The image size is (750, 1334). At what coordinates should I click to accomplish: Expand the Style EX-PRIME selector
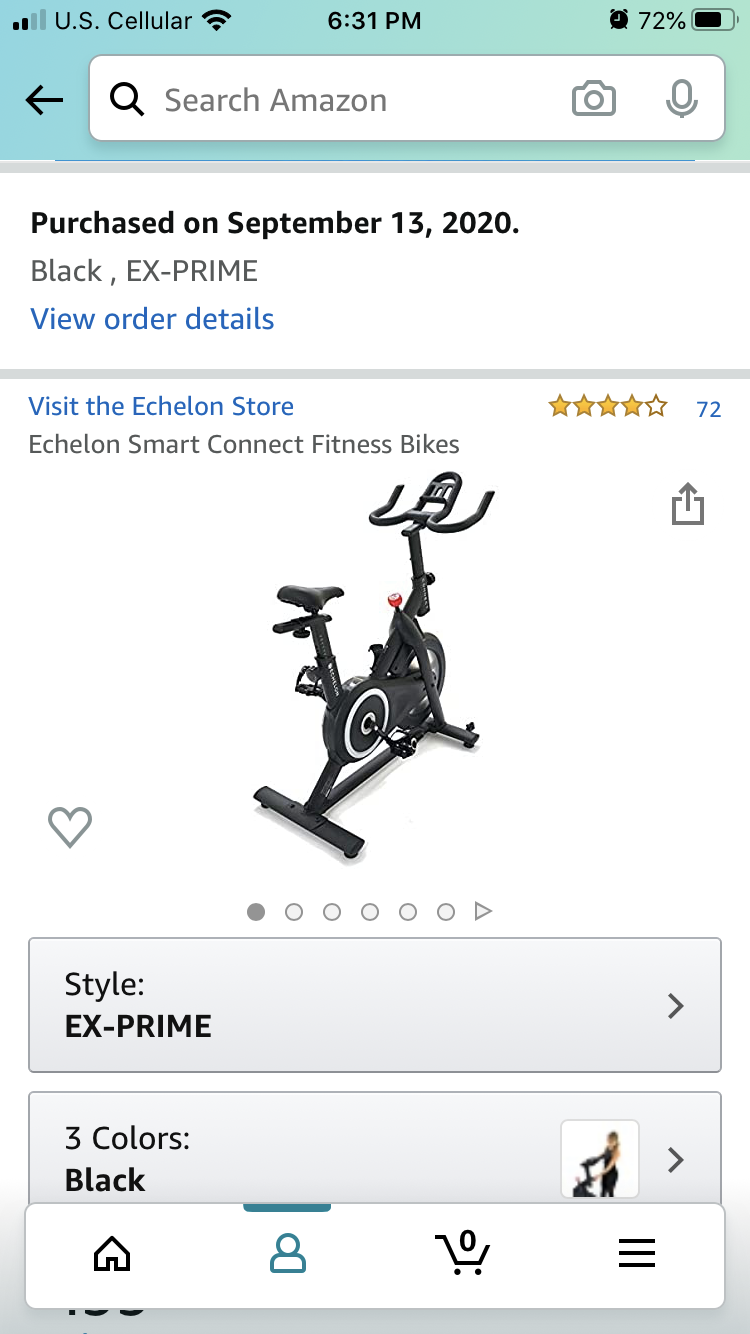click(375, 1005)
